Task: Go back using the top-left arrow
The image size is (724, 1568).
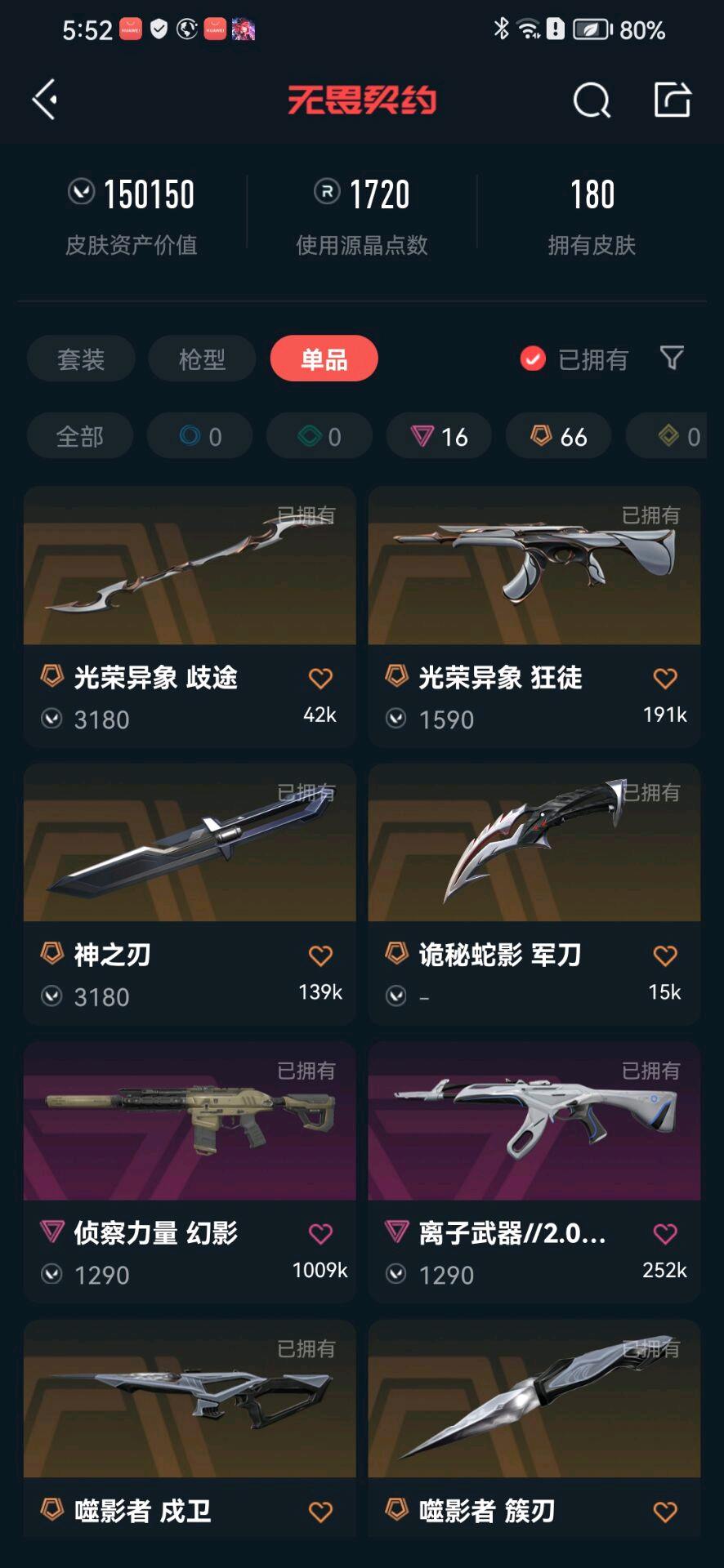Action: 45,100
